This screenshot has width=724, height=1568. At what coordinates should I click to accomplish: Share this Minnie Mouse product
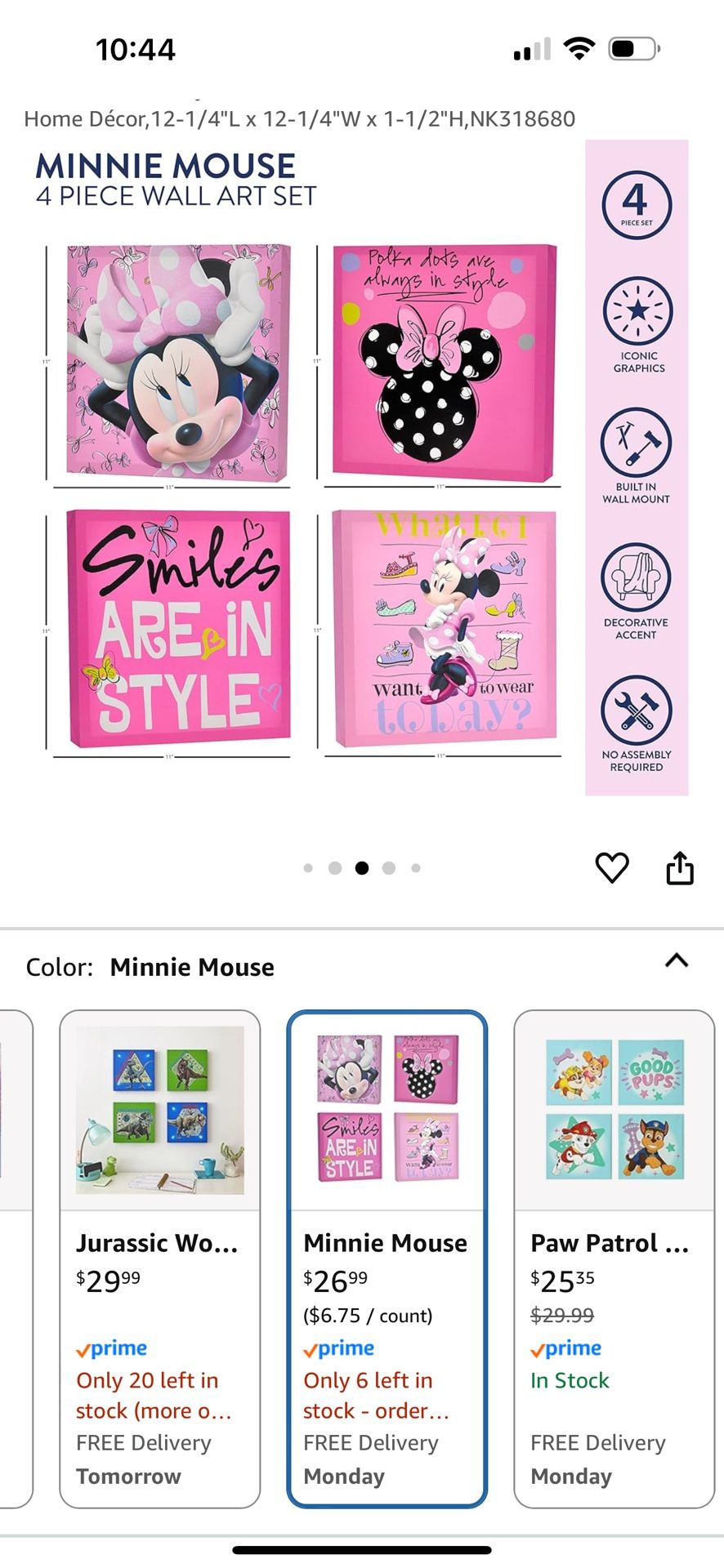click(679, 867)
